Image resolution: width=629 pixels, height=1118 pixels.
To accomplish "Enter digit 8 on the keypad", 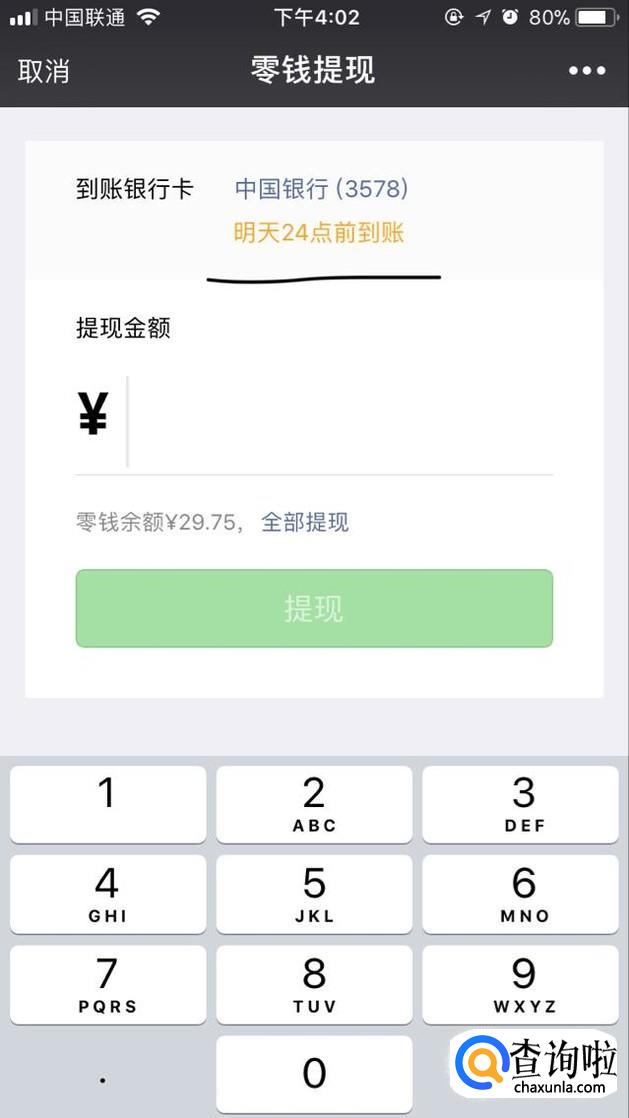I will (x=314, y=984).
